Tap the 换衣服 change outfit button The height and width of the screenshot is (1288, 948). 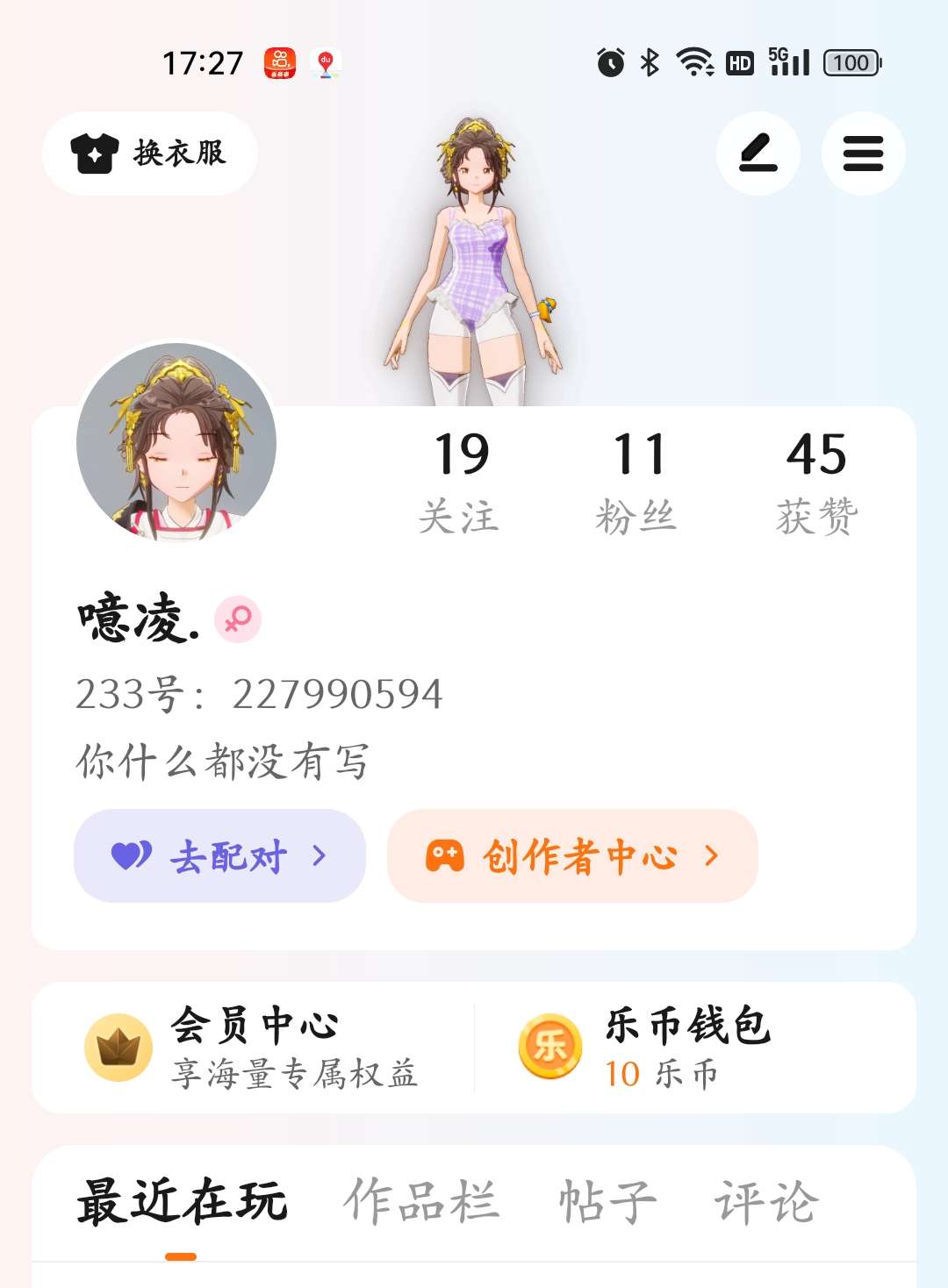click(x=149, y=154)
